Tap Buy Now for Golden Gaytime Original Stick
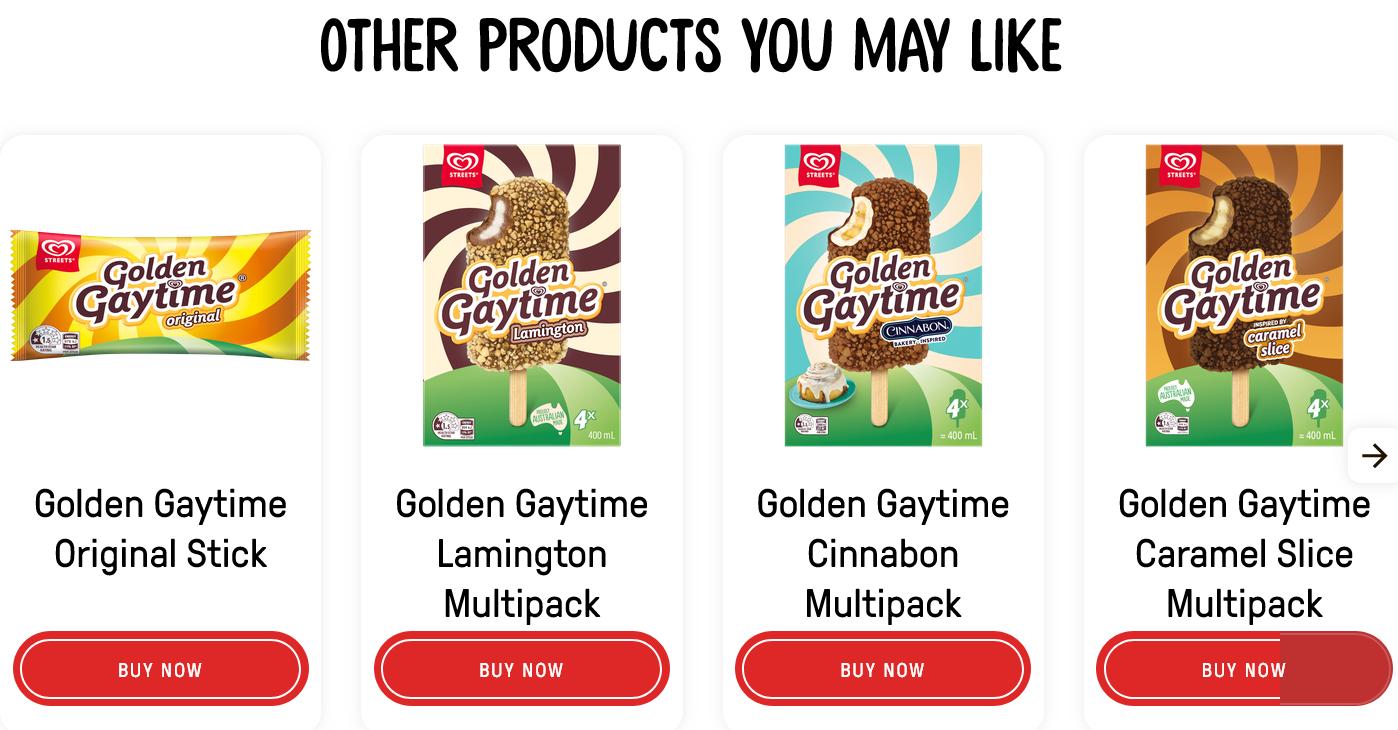The image size is (1398, 730). coord(160,669)
